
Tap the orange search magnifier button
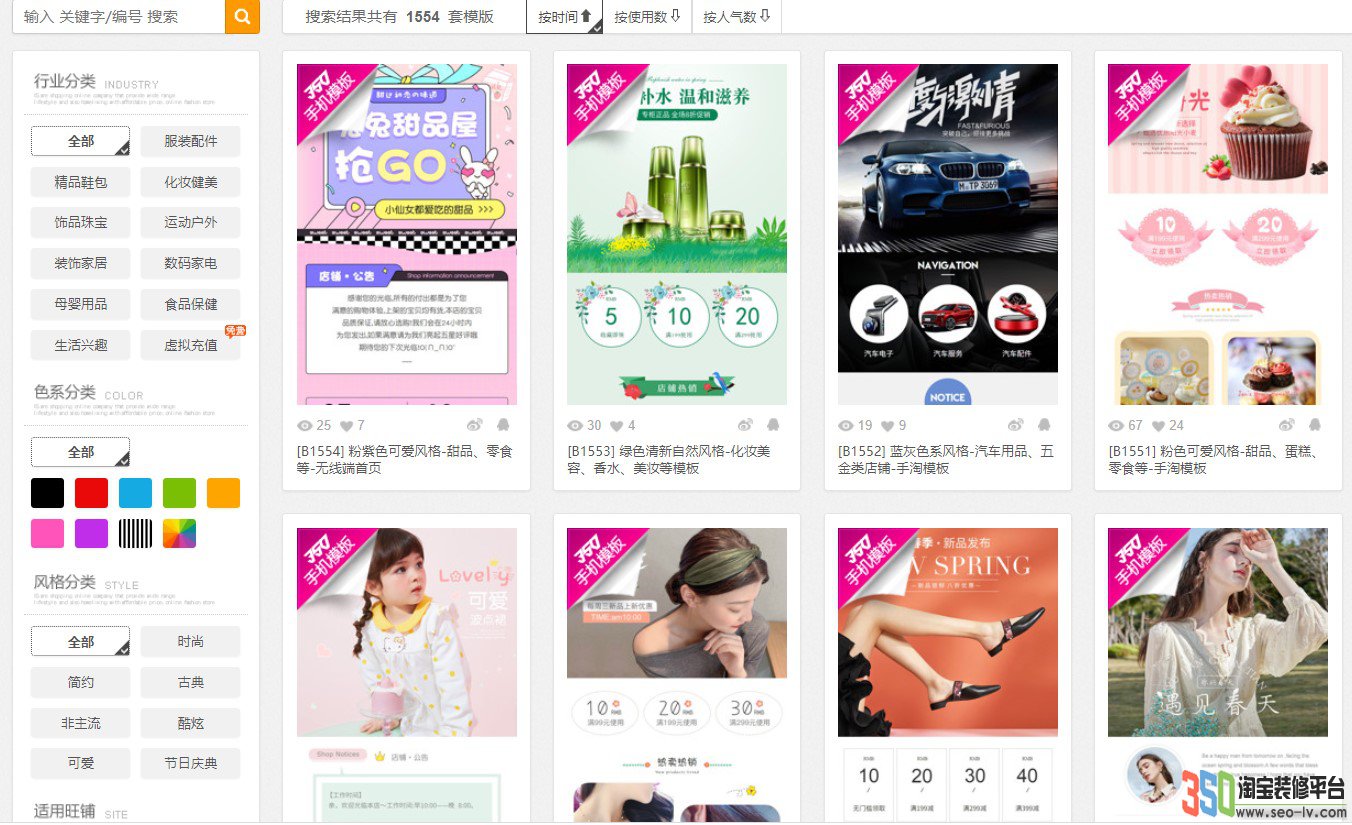pyautogui.click(x=242, y=16)
